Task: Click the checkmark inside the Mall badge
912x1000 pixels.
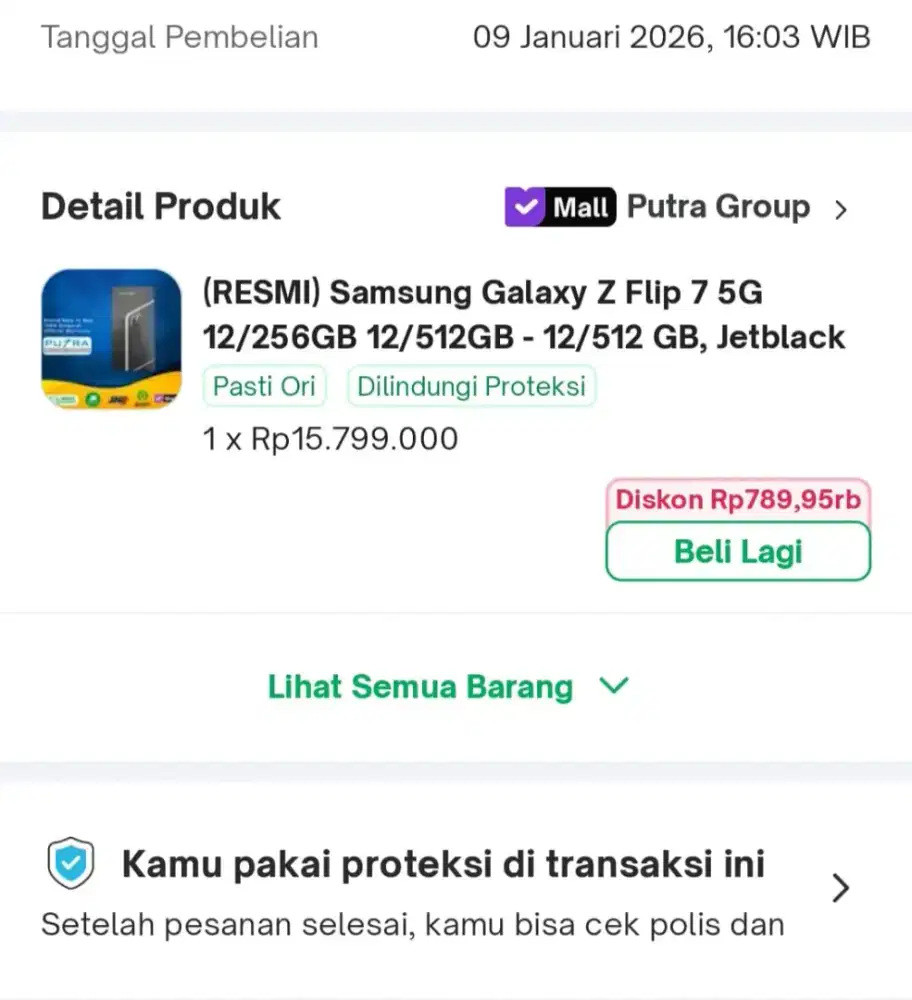Action: (x=527, y=206)
